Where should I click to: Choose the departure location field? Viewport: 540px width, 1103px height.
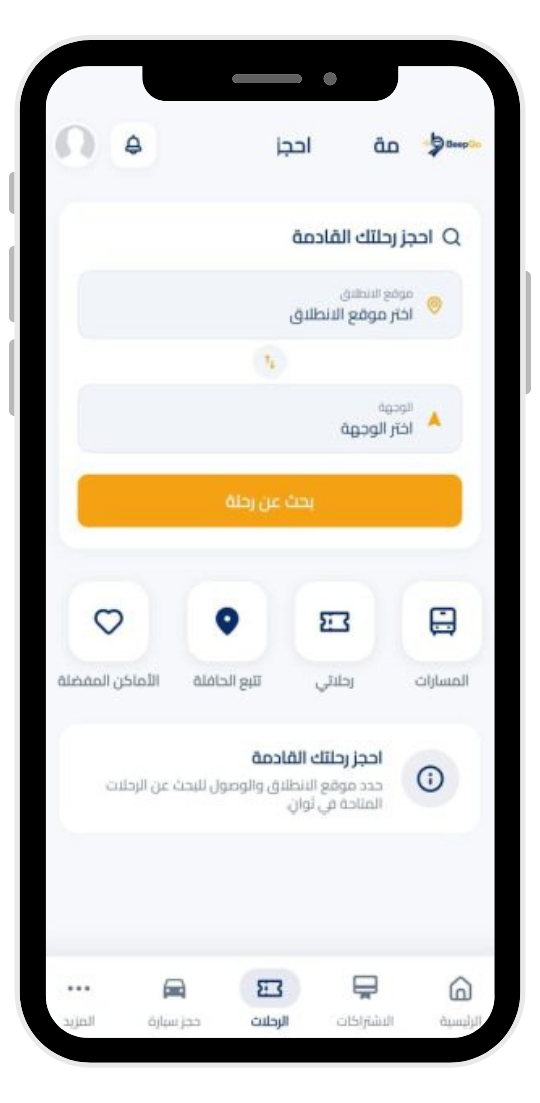pos(270,305)
